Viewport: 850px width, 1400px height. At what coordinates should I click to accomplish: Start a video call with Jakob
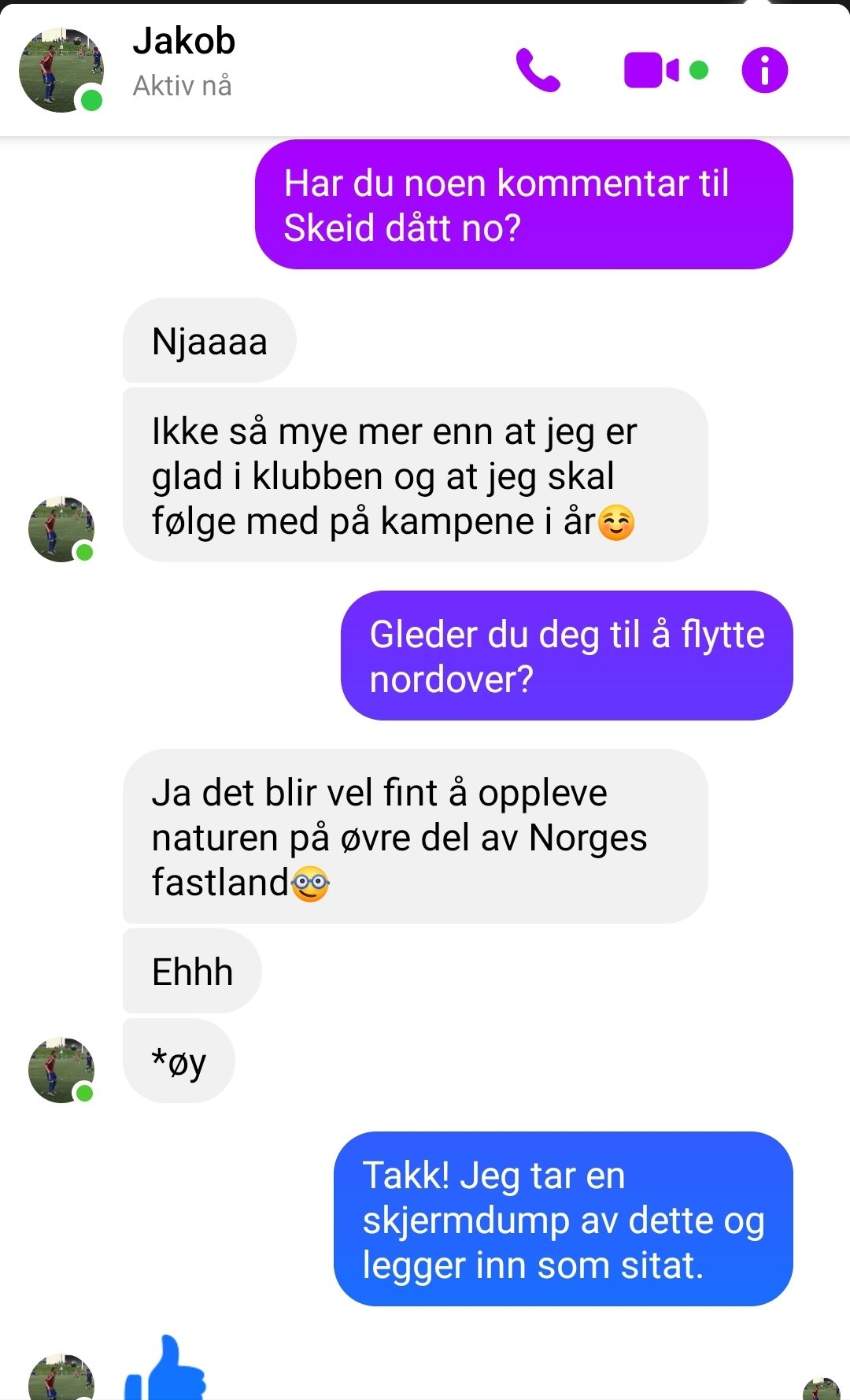point(652,70)
